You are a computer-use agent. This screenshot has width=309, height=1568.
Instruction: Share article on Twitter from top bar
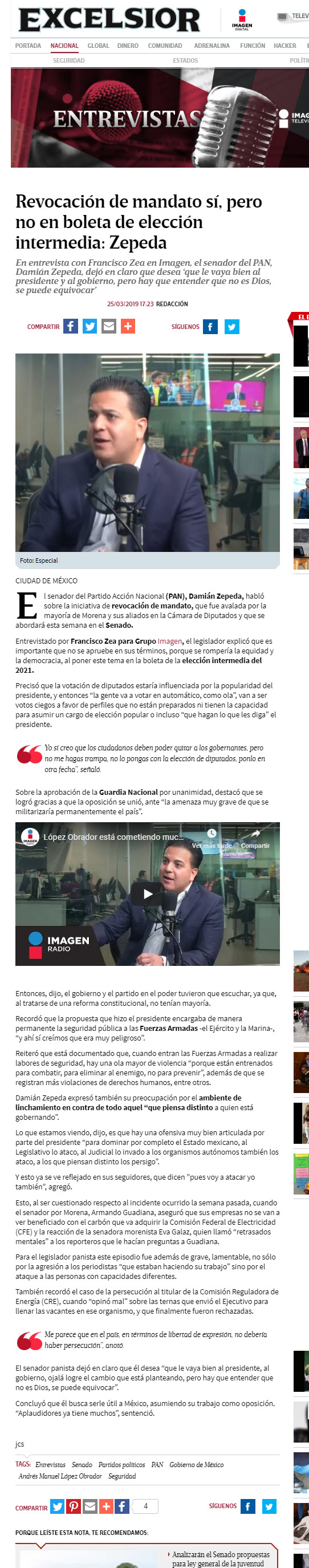coord(90,326)
